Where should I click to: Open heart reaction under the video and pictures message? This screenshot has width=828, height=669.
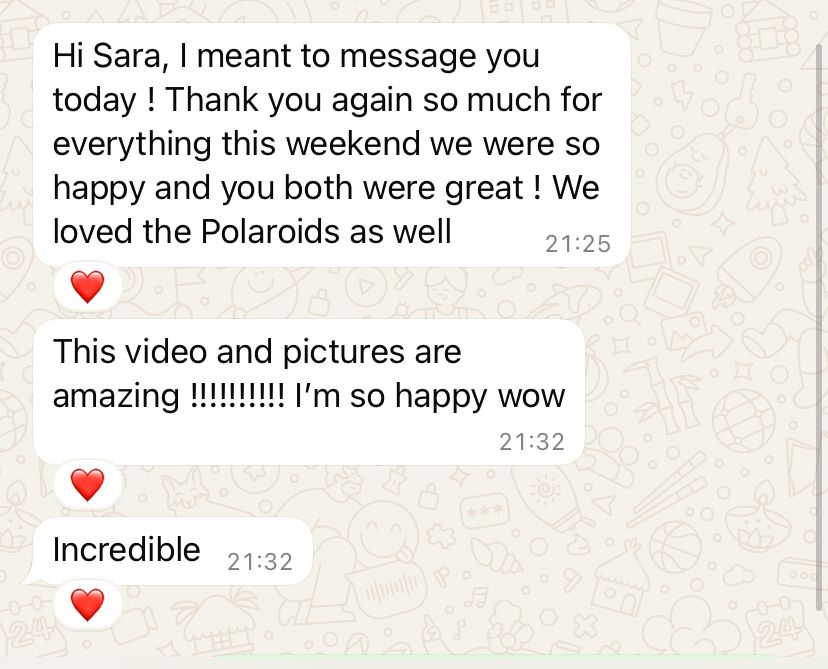(x=88, y=485)
